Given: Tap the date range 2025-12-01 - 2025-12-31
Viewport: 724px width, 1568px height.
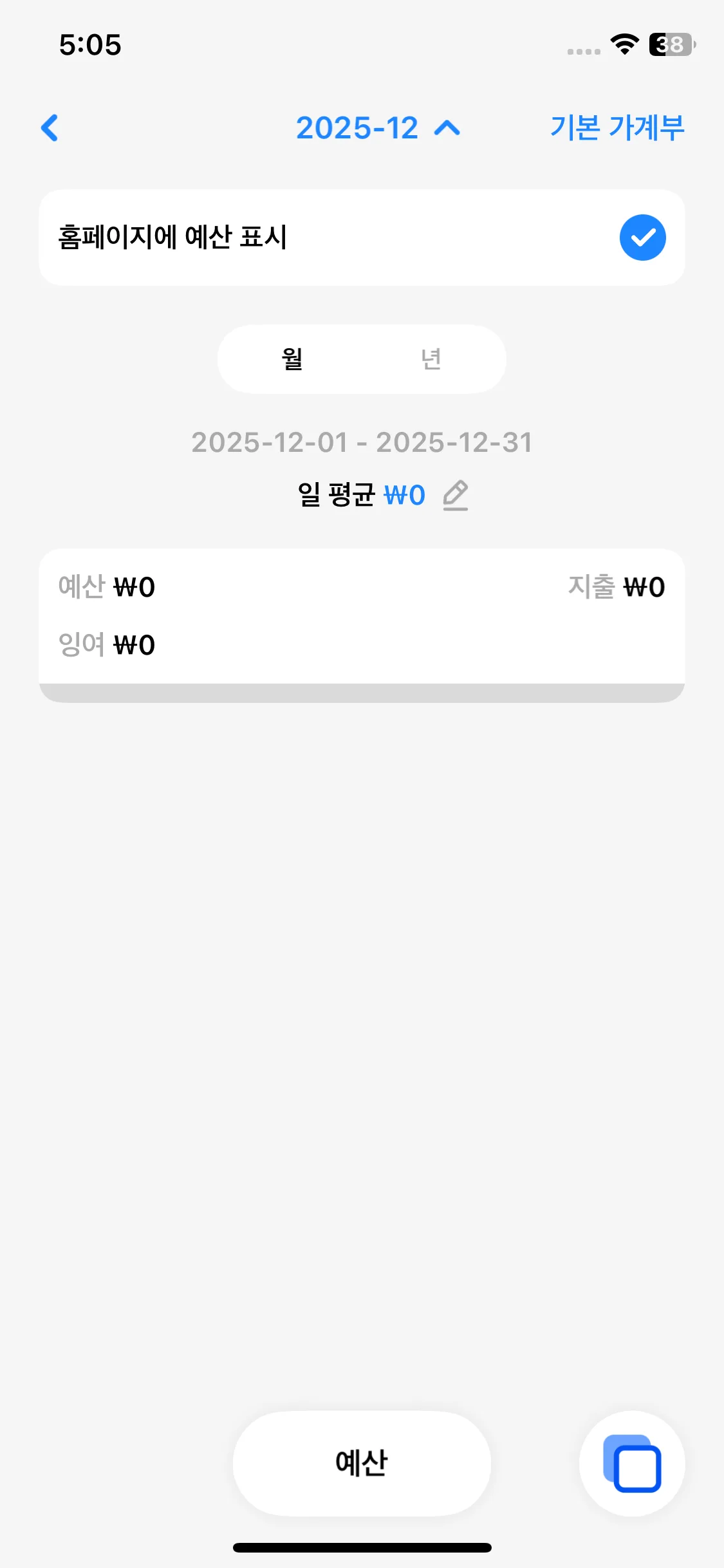Looking at the screenshot, I should pos(362,442).
